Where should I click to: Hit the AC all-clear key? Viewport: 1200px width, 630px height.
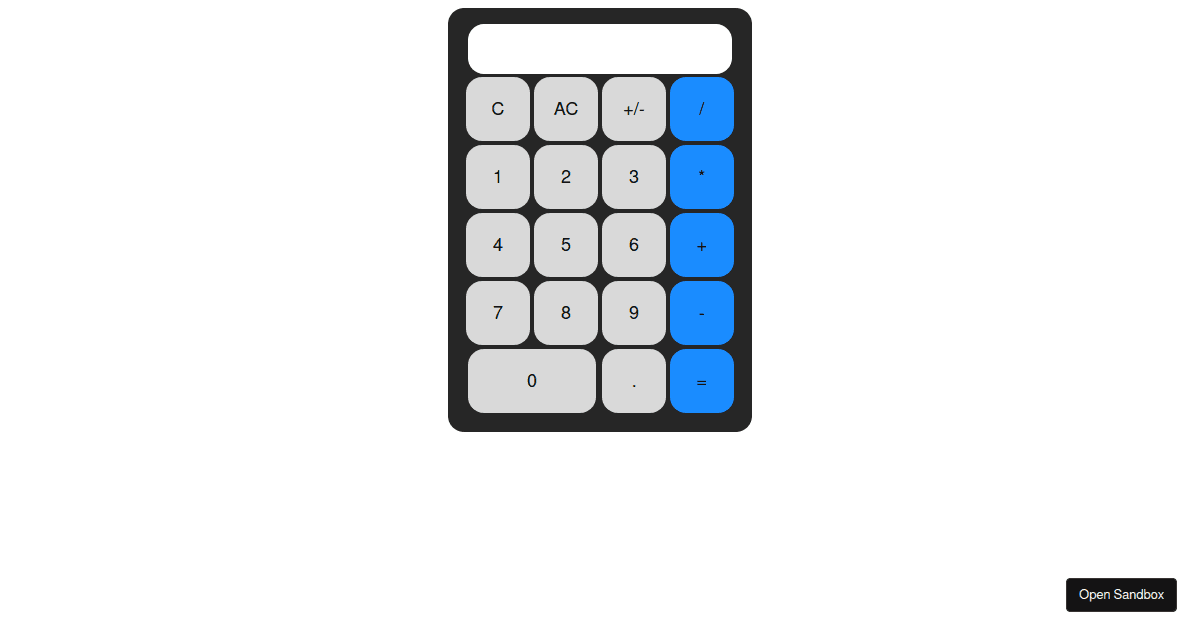coord(566,109)
